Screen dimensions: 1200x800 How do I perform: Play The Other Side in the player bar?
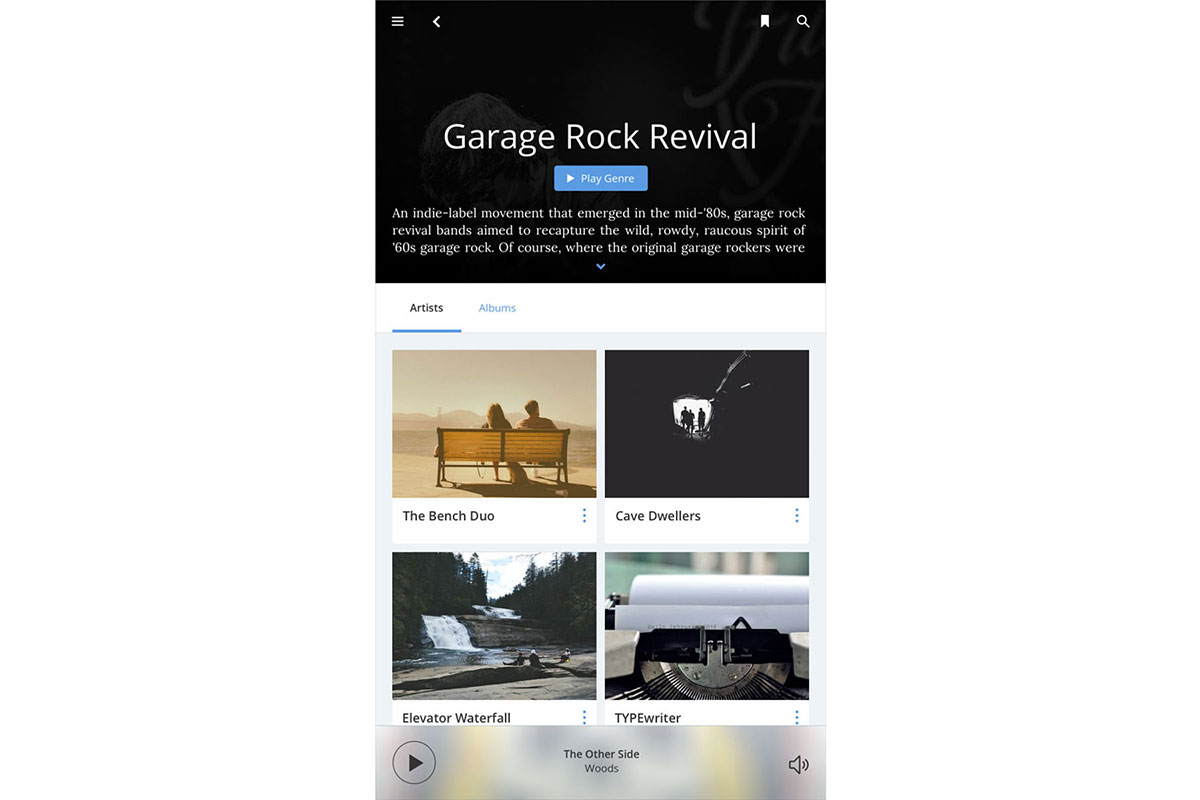pos(414,763)
